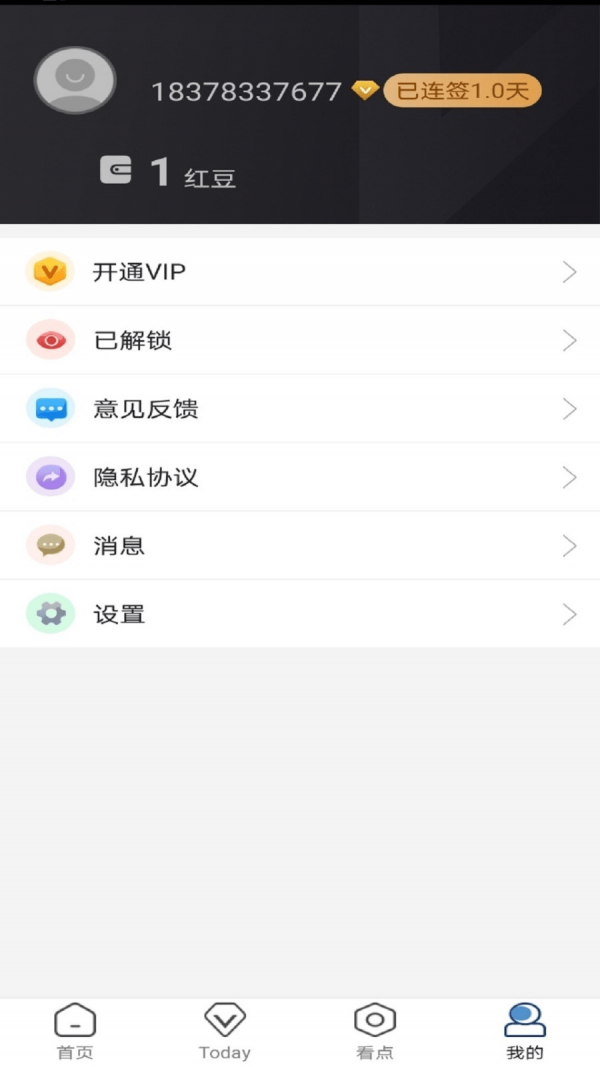Switch to the 看点 tab
The width and height of the screenshot is (600, 1067).
(x=375, y=1031)
